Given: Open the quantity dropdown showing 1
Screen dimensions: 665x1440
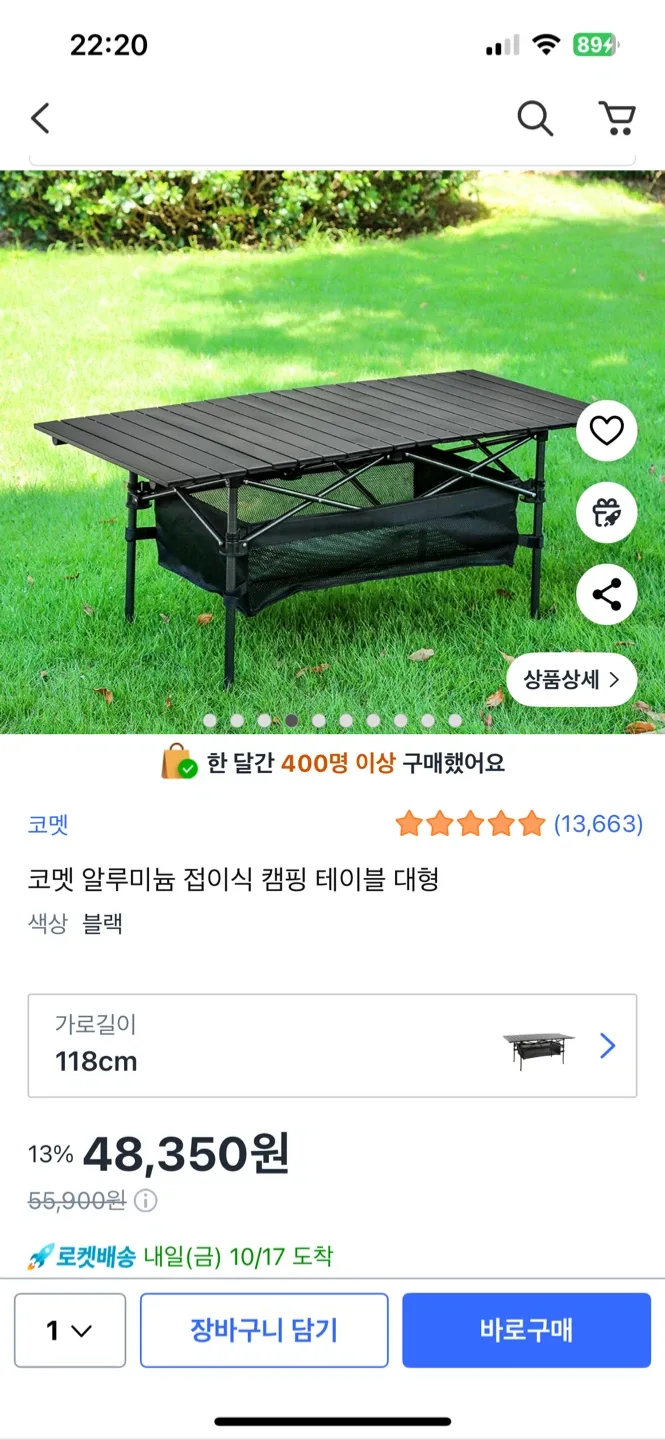Looking at the screenshot, I should tap(70, 1330).
